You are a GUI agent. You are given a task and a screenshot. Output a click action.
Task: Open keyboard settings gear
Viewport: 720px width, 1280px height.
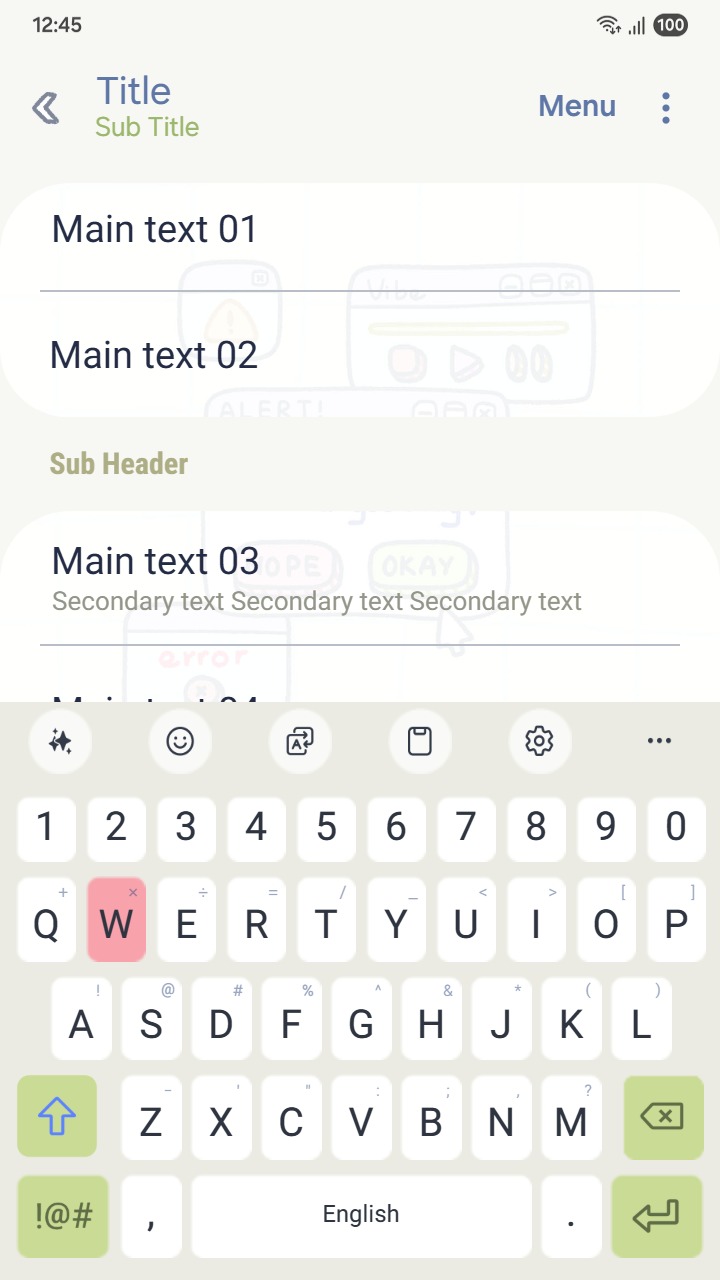(x=539, y=741)
